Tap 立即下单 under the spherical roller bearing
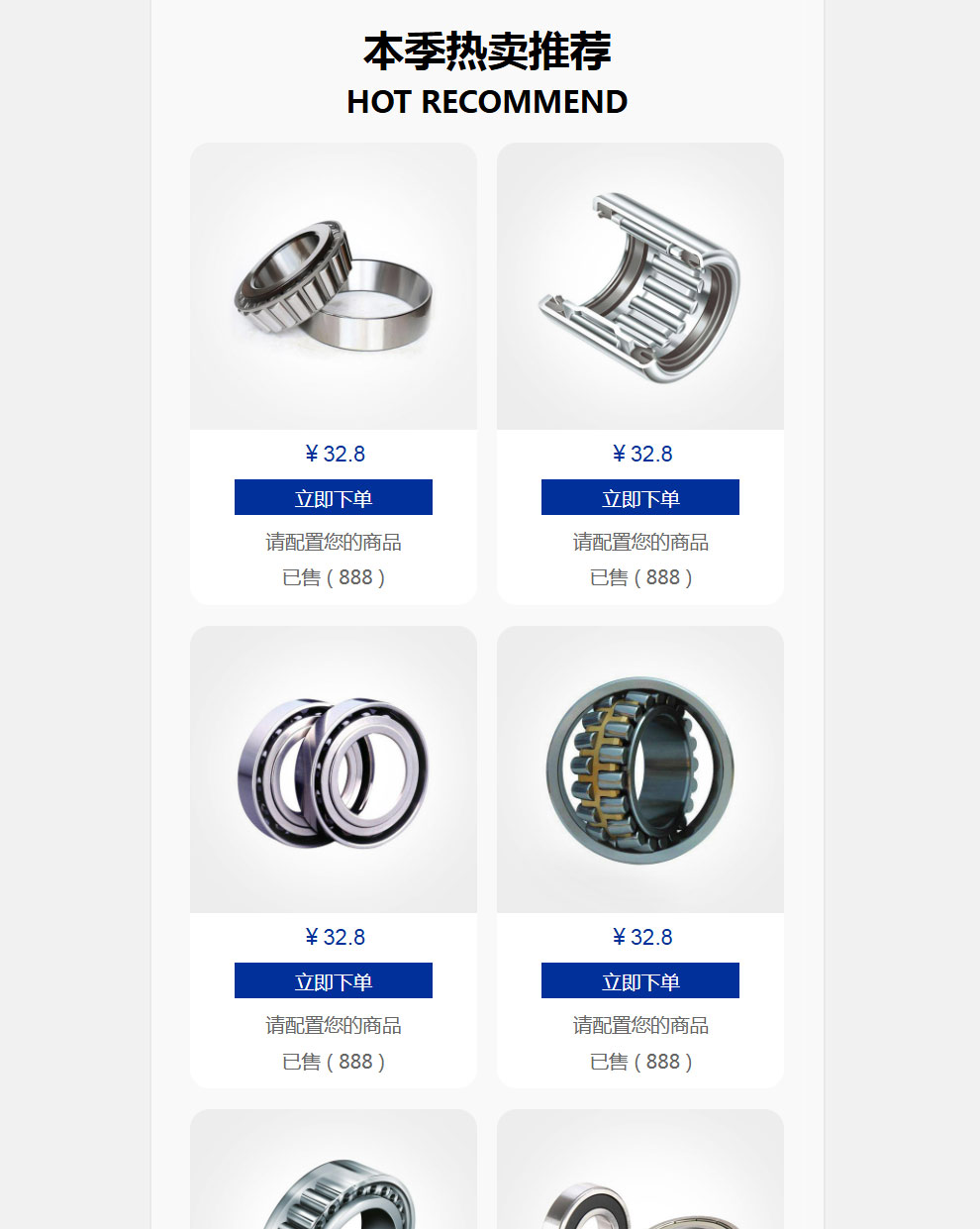 point(639,980)
